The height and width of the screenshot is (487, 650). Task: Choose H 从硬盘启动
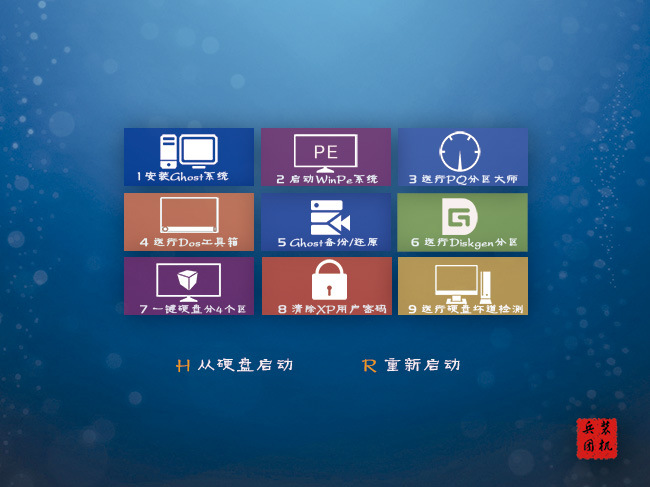235,365
